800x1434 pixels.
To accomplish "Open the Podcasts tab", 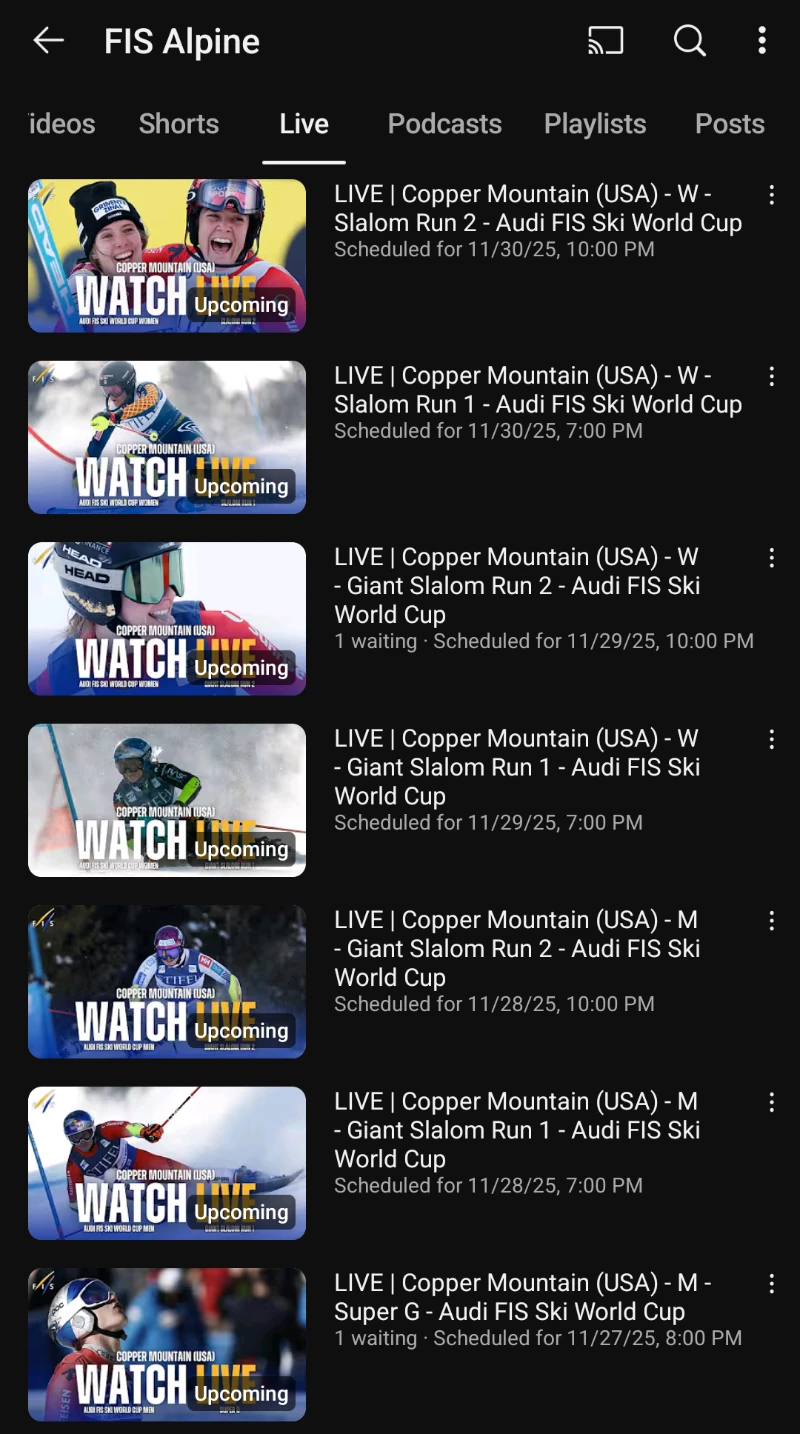I will tap(444, 123).
